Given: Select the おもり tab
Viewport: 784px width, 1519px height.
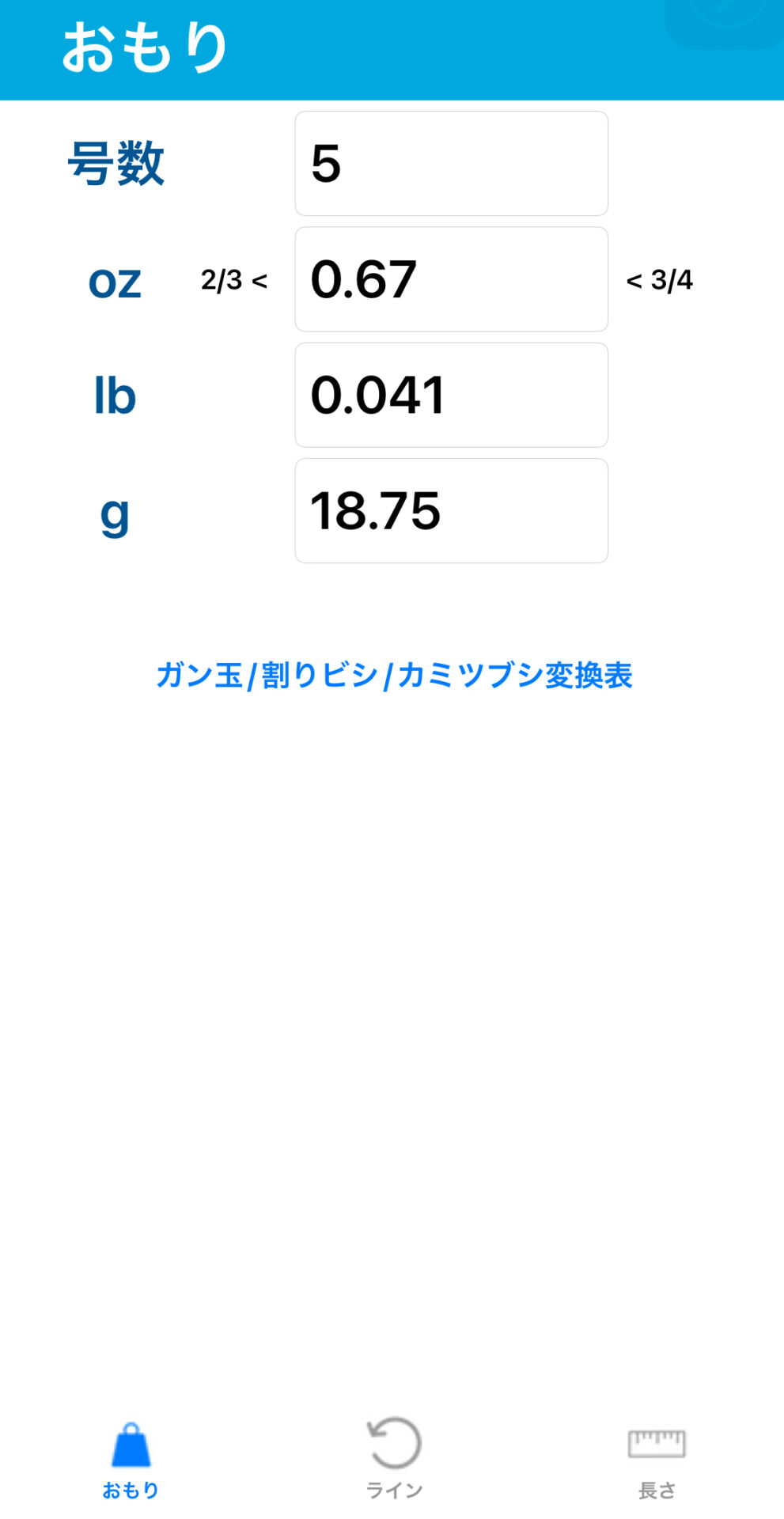Looking at the screenshot, I should [131, 1458].
